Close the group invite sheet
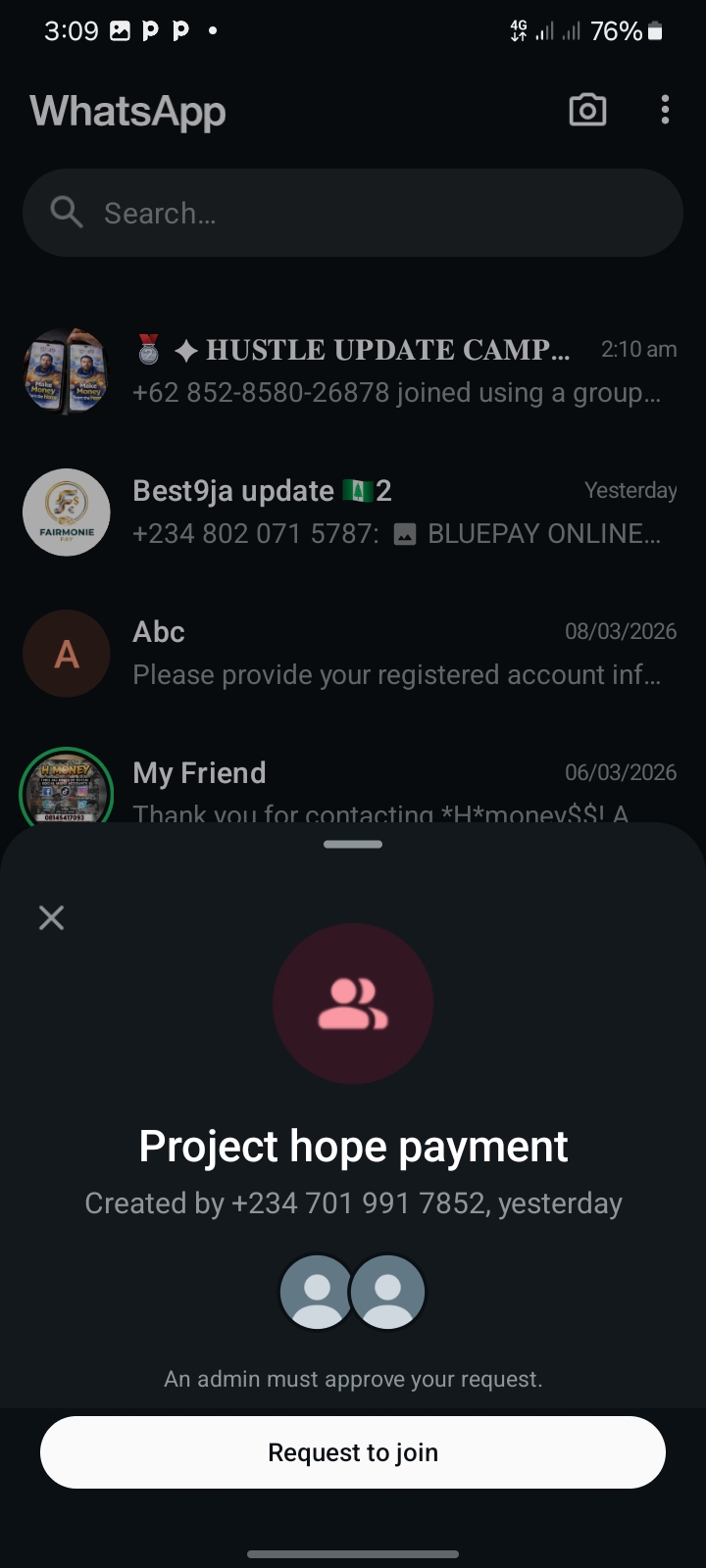Viewport: 706px width, 1568px height. point(51,917)
